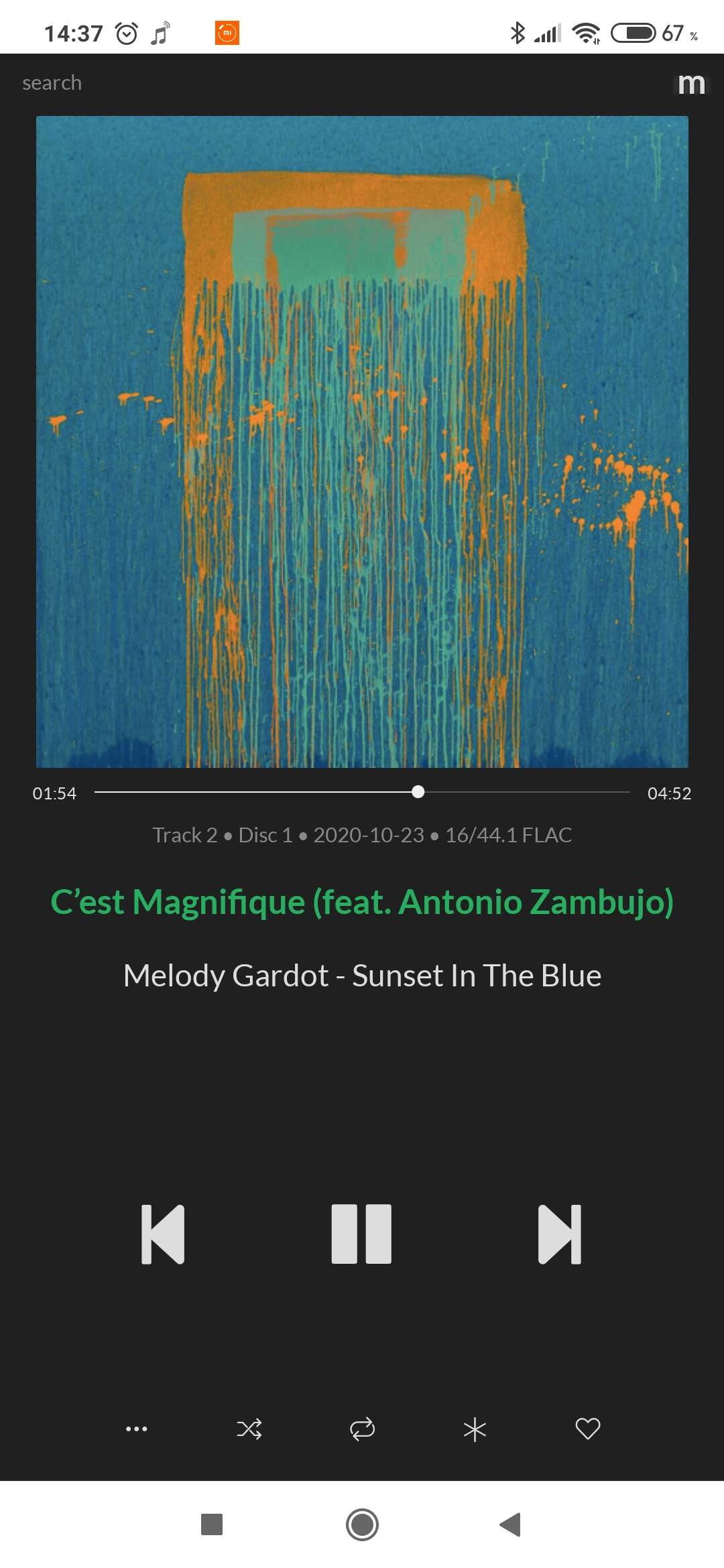The image size is (724, 1568).
Task: Pause the current song
Action: [x=361, y=1234]
